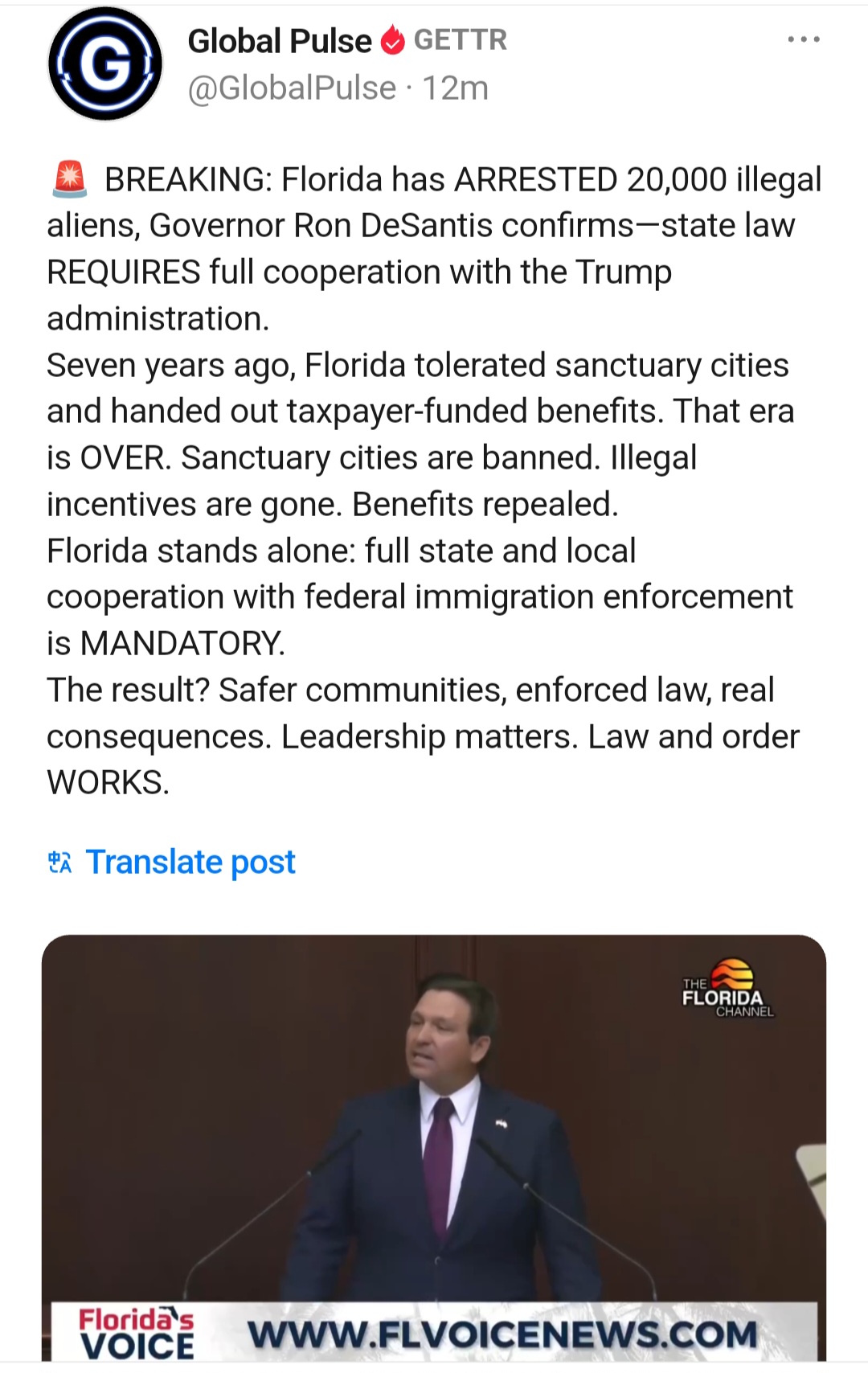Open Global Pulse profile avatar
This screenshot has height=1373, width=868.
click(x=104, y=64)
